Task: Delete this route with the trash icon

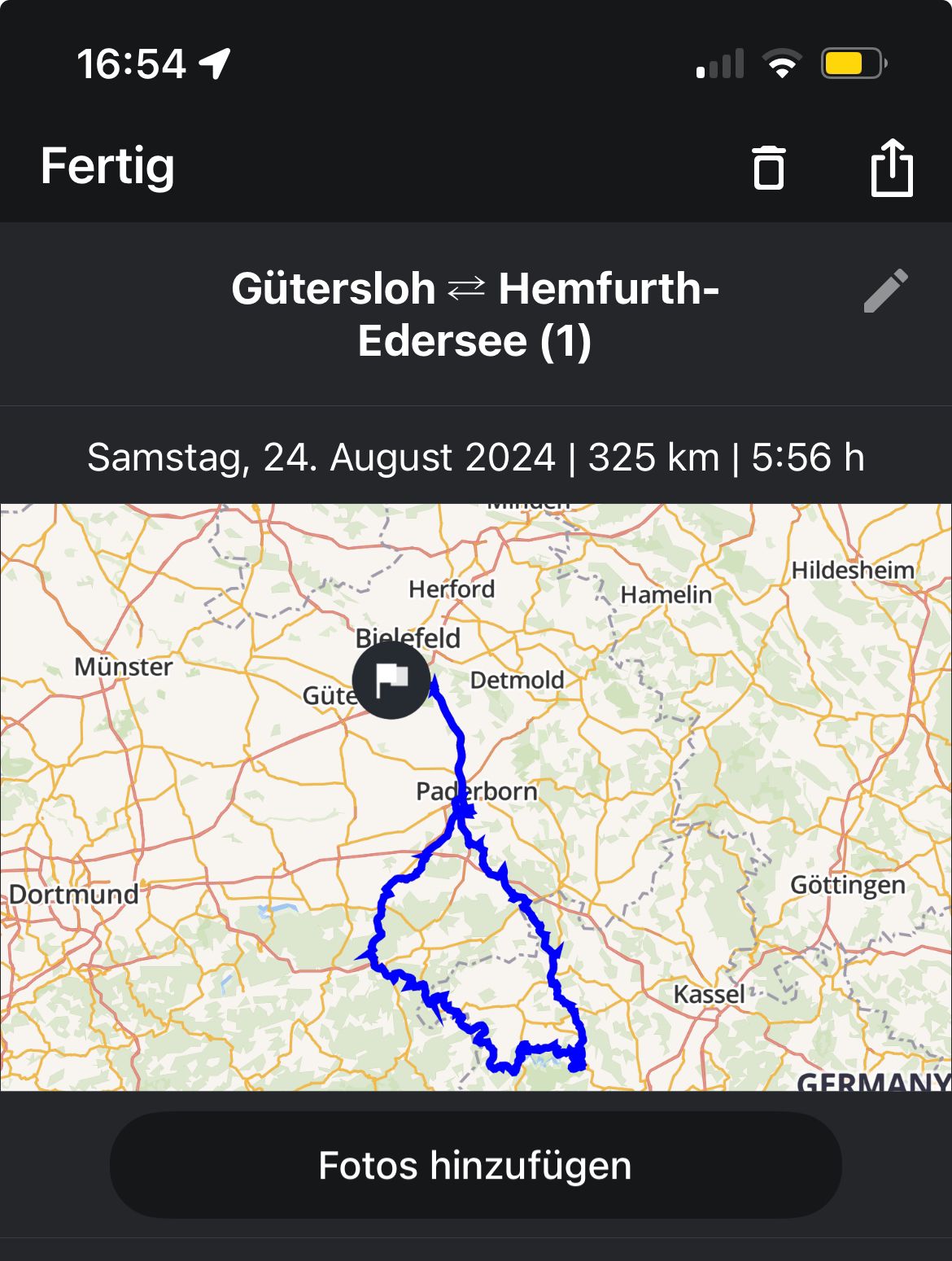Action: 768,168
